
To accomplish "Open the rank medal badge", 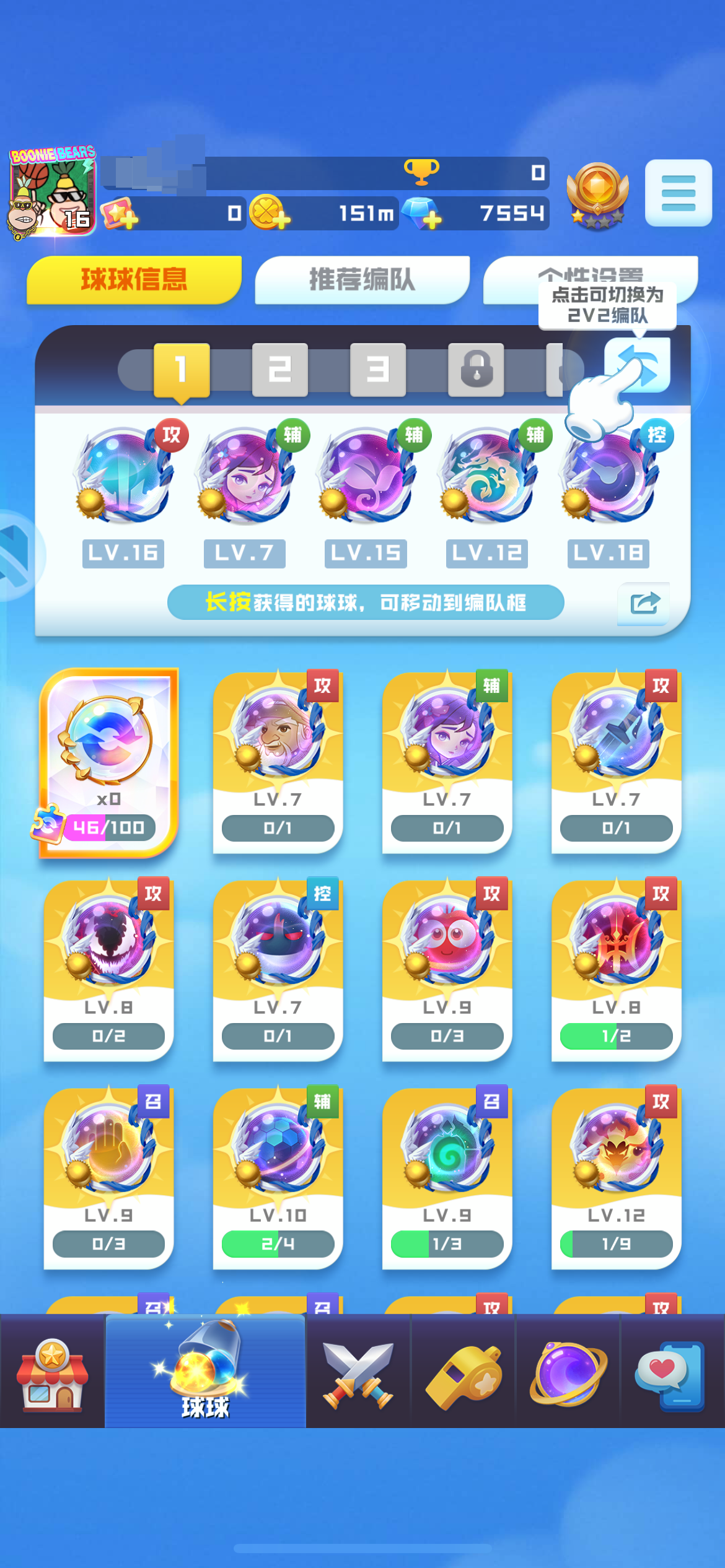I will 597,195.
